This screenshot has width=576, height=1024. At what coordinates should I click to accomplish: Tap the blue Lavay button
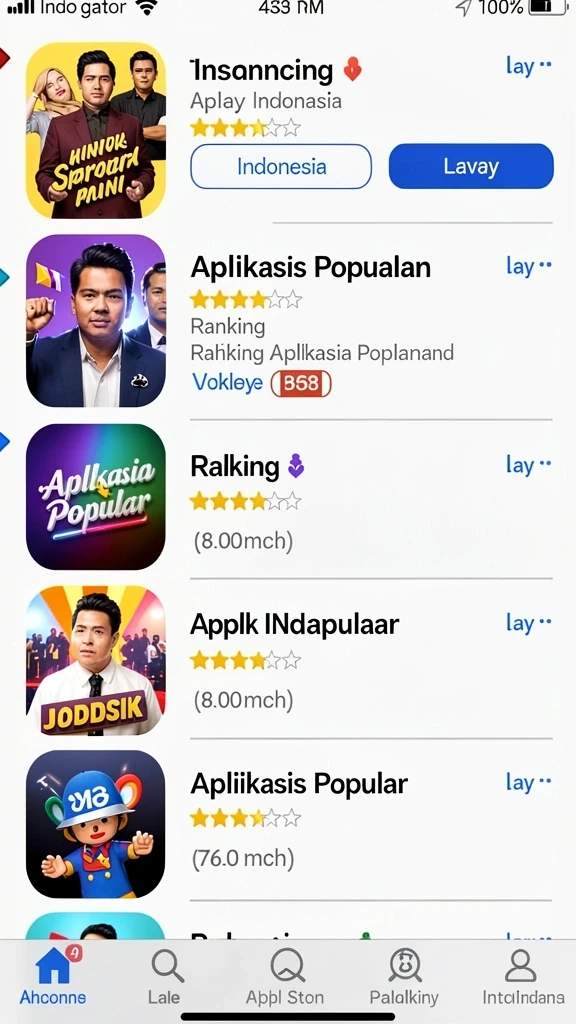click(471, 167)
